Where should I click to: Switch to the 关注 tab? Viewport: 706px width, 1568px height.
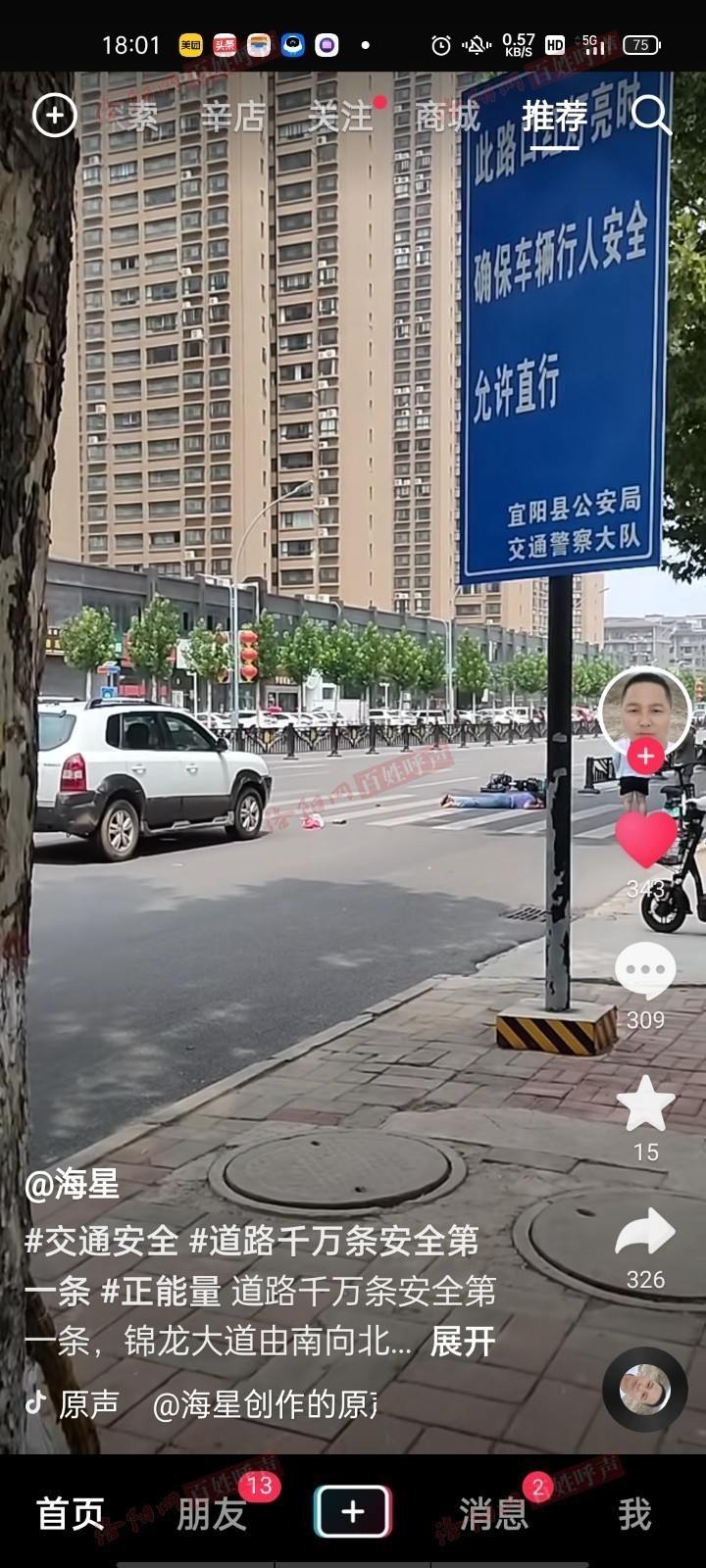click(x=340, y=118)
